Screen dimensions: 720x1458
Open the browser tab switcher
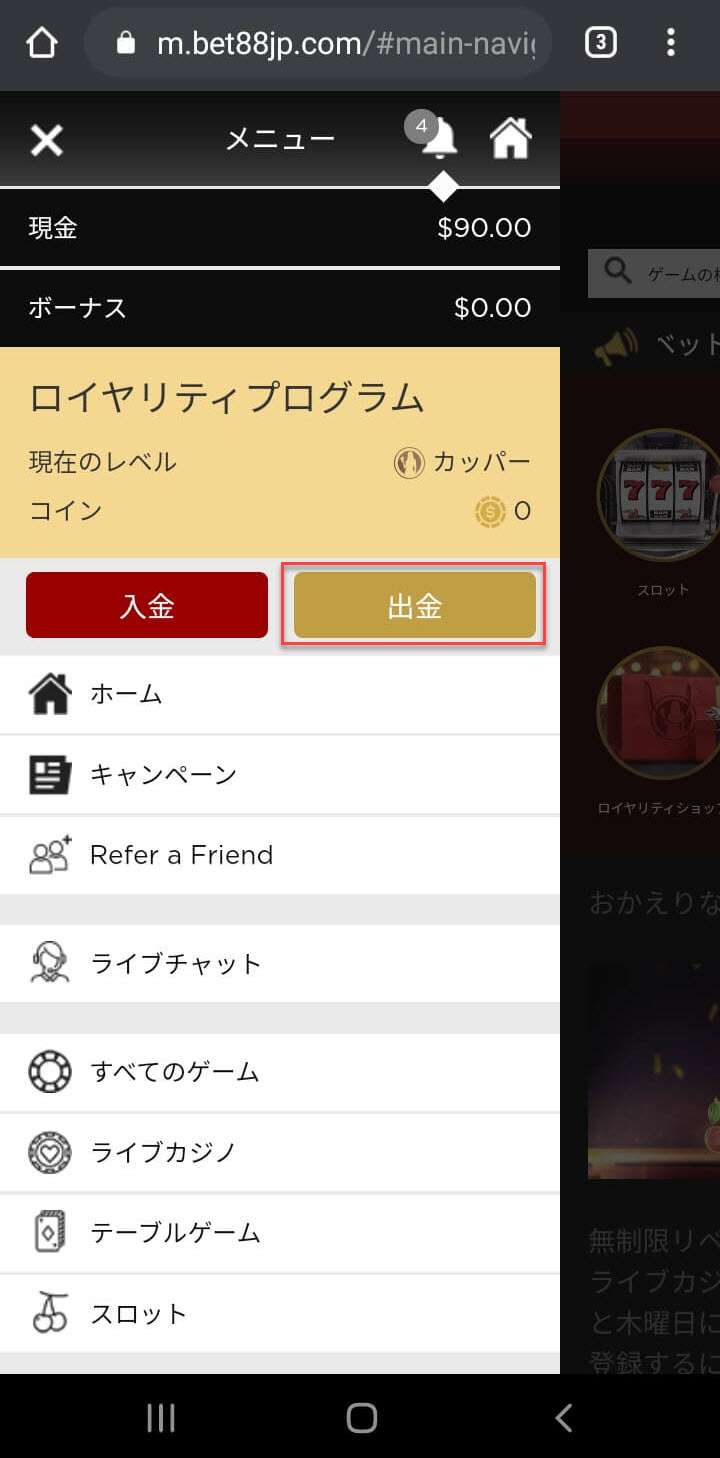coord(600,42)
